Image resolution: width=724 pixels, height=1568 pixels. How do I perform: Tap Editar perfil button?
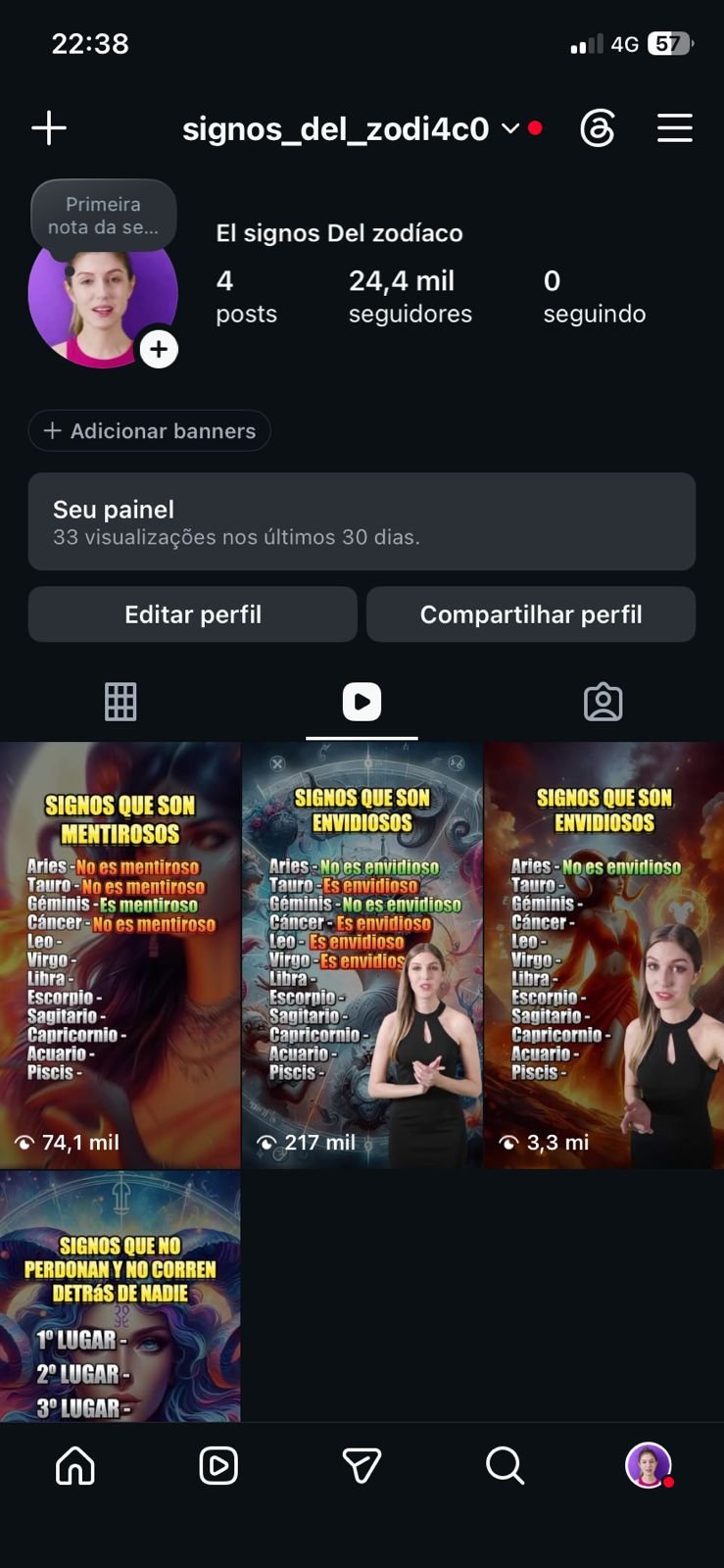193,614
